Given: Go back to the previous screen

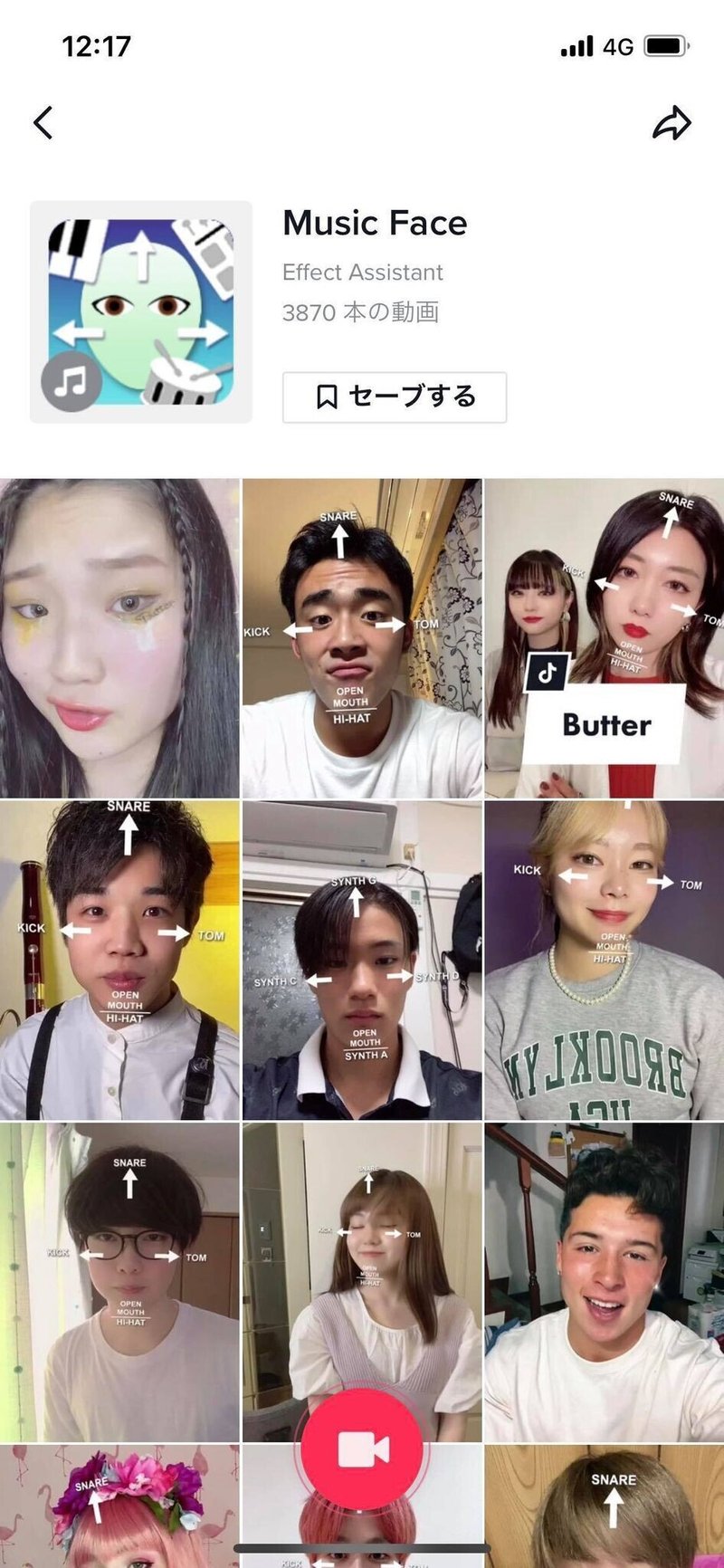Looking at the screenshot, I should pos(43,122).
